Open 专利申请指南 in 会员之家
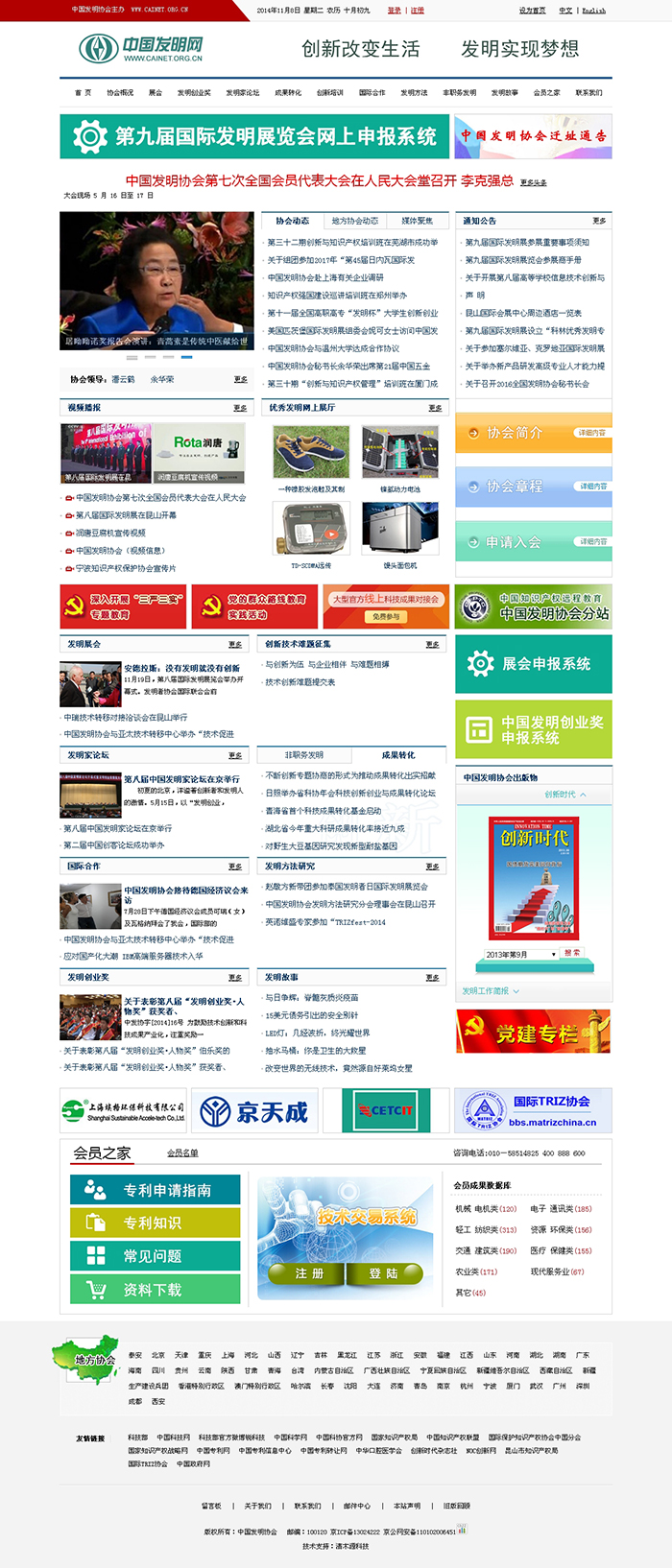Screen dimensions: 672x1568 pyautogui.click(x=155, y=1190)
